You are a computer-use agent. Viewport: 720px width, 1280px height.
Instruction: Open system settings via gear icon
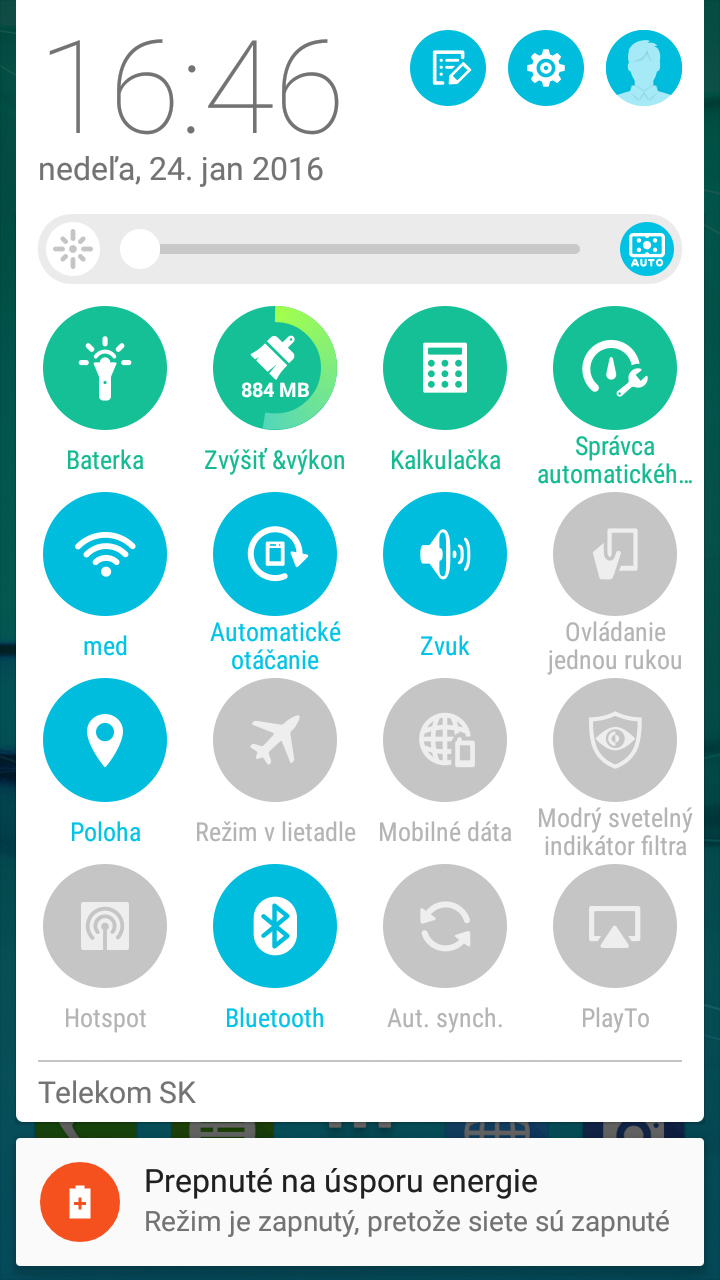[546, 68]
